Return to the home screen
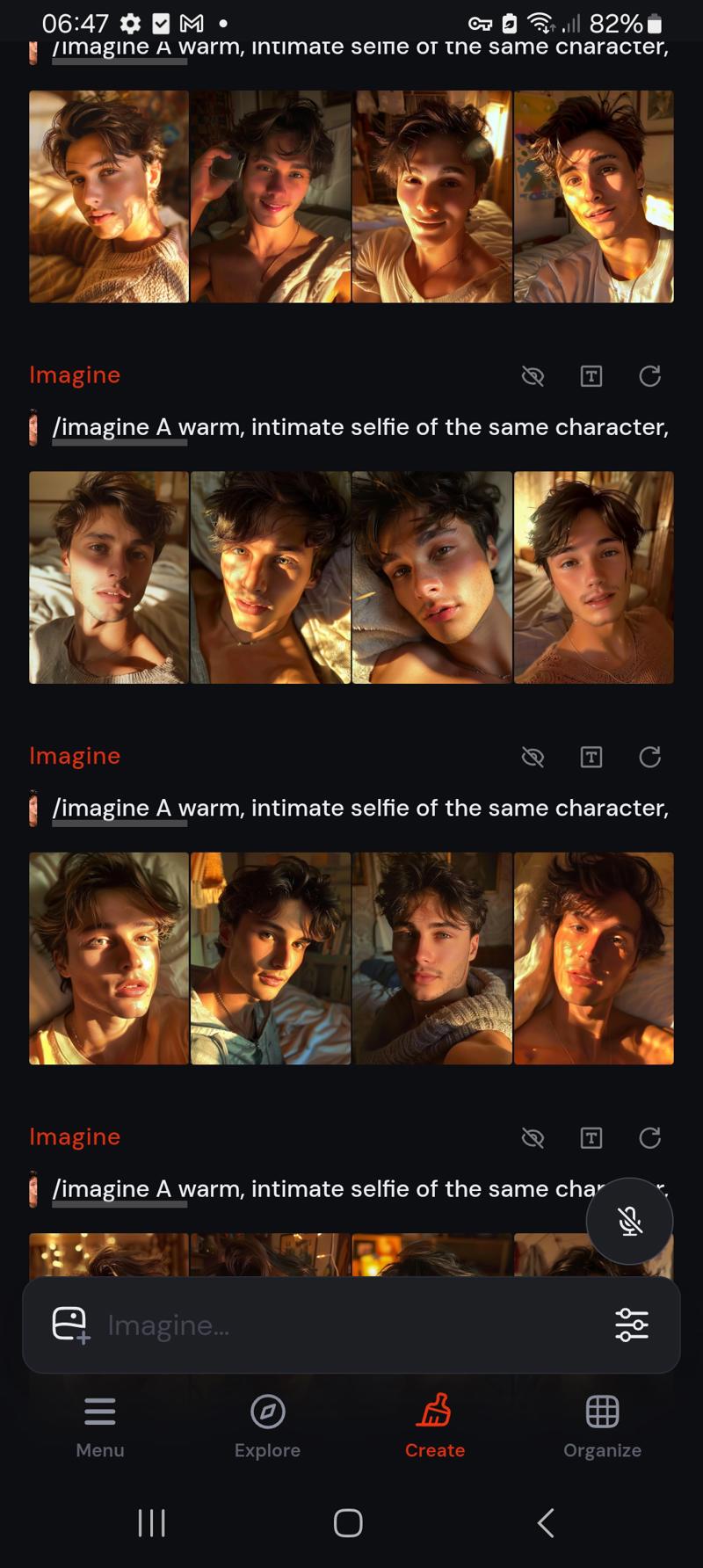 [348, 1523]
